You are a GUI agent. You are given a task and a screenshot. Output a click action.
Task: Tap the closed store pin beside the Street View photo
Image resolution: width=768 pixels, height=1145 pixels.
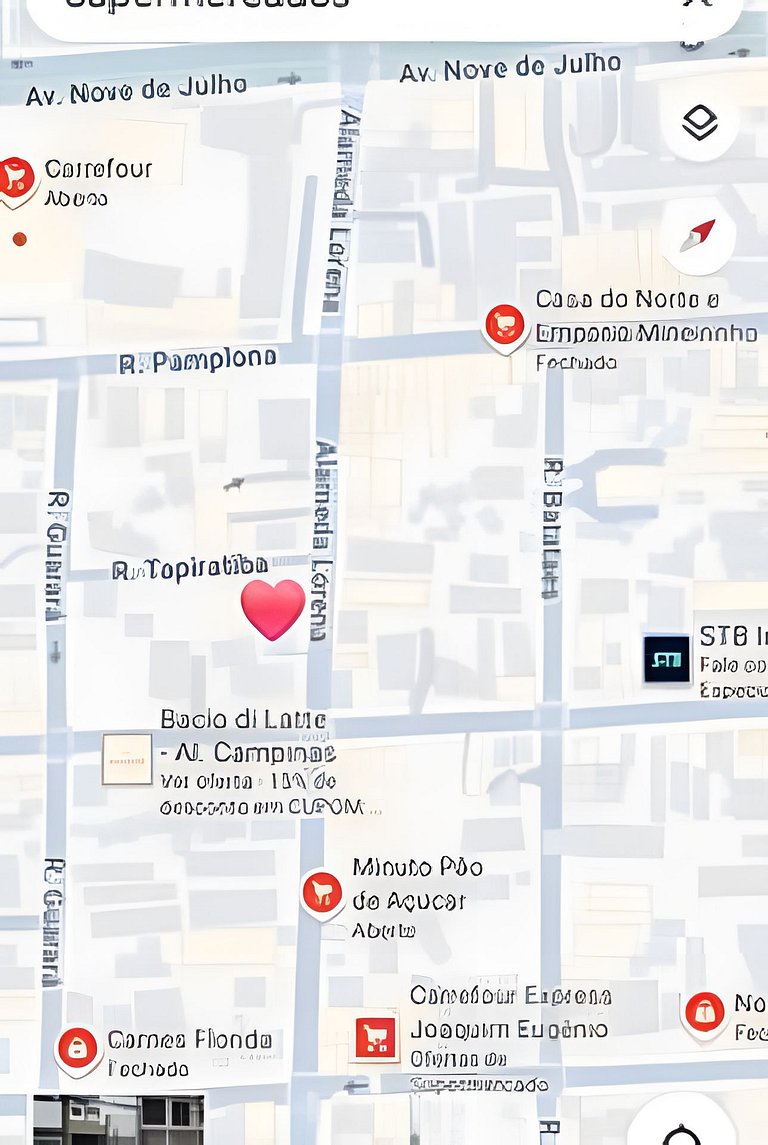(78, 1048)
